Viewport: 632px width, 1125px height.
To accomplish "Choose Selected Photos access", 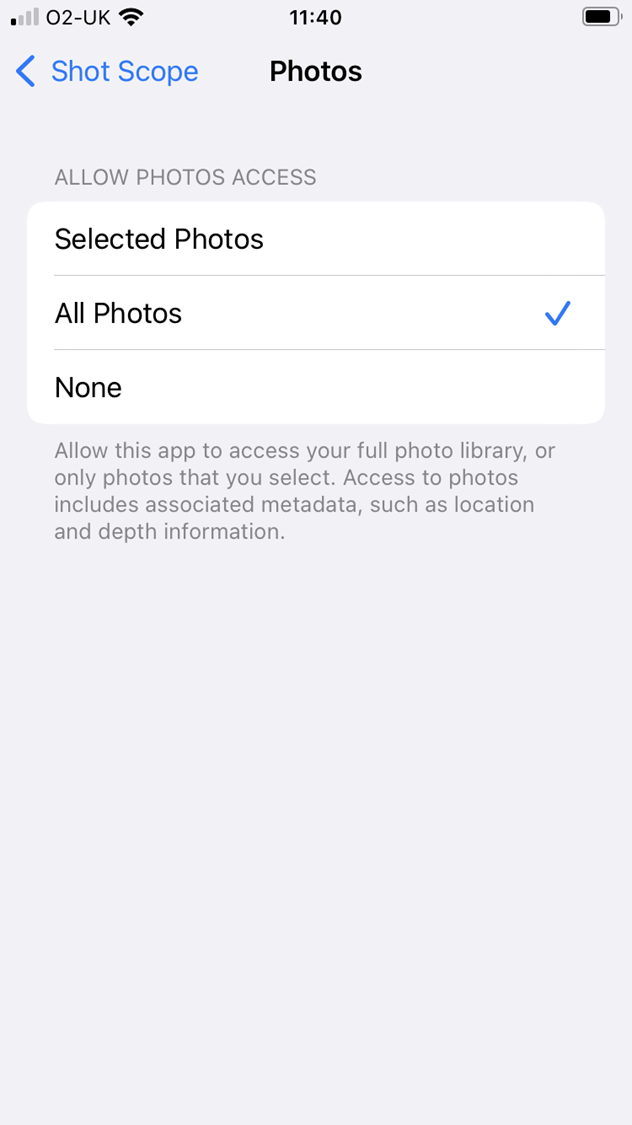I will 316,239.
